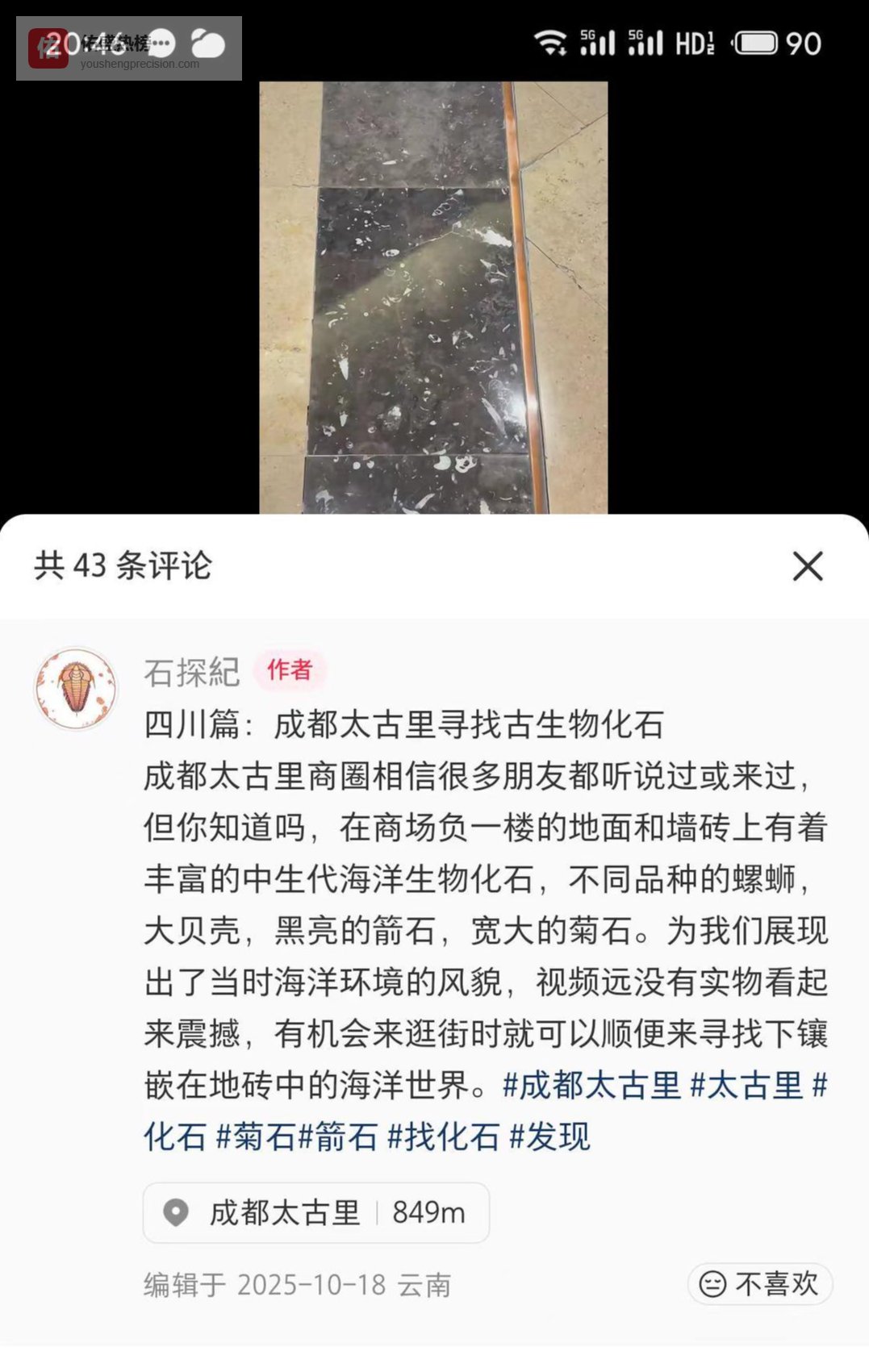Open 石探紀's profile avatar

click(76, 689)
